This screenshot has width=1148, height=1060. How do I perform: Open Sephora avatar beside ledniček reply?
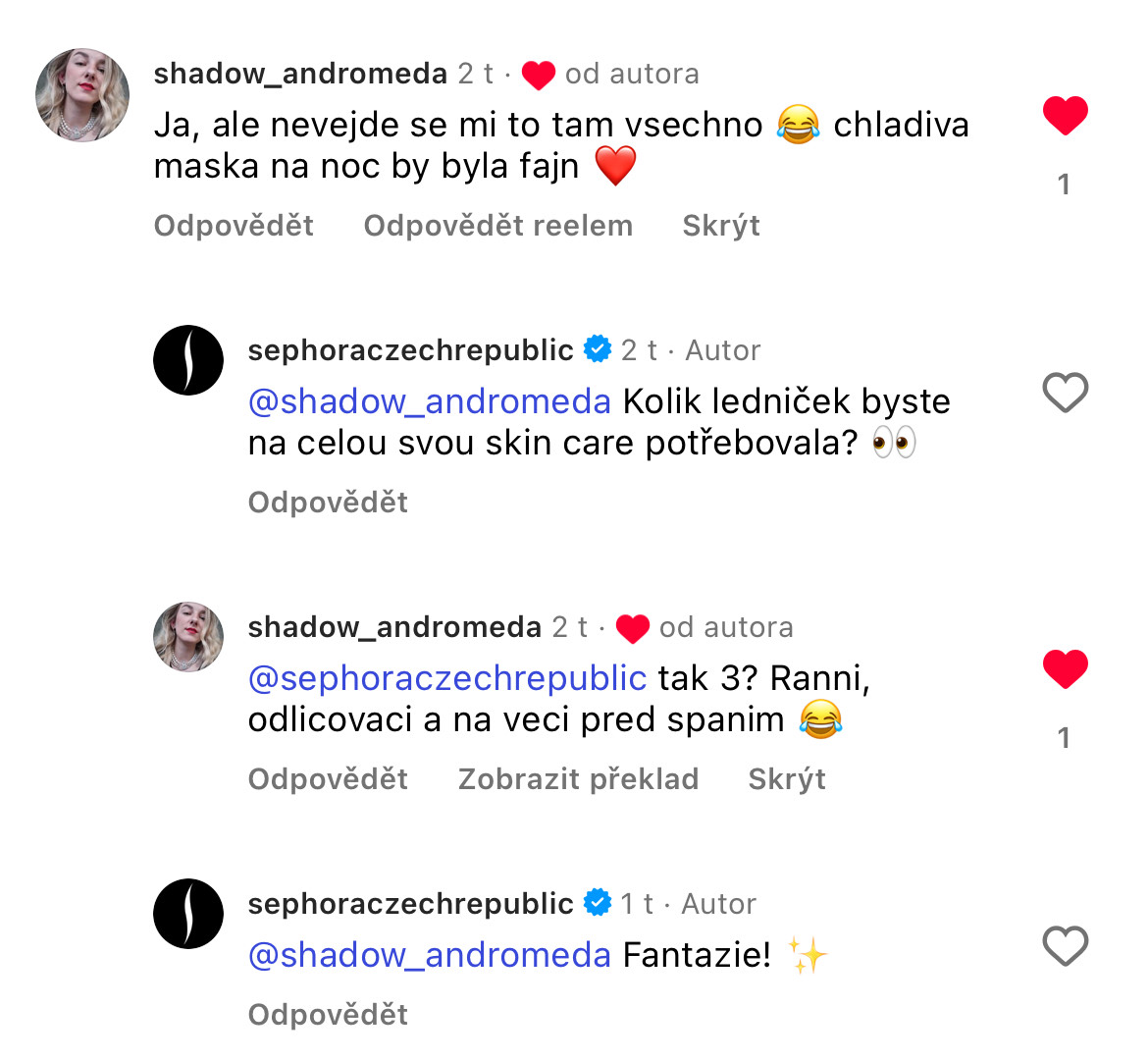pos(188,360)
